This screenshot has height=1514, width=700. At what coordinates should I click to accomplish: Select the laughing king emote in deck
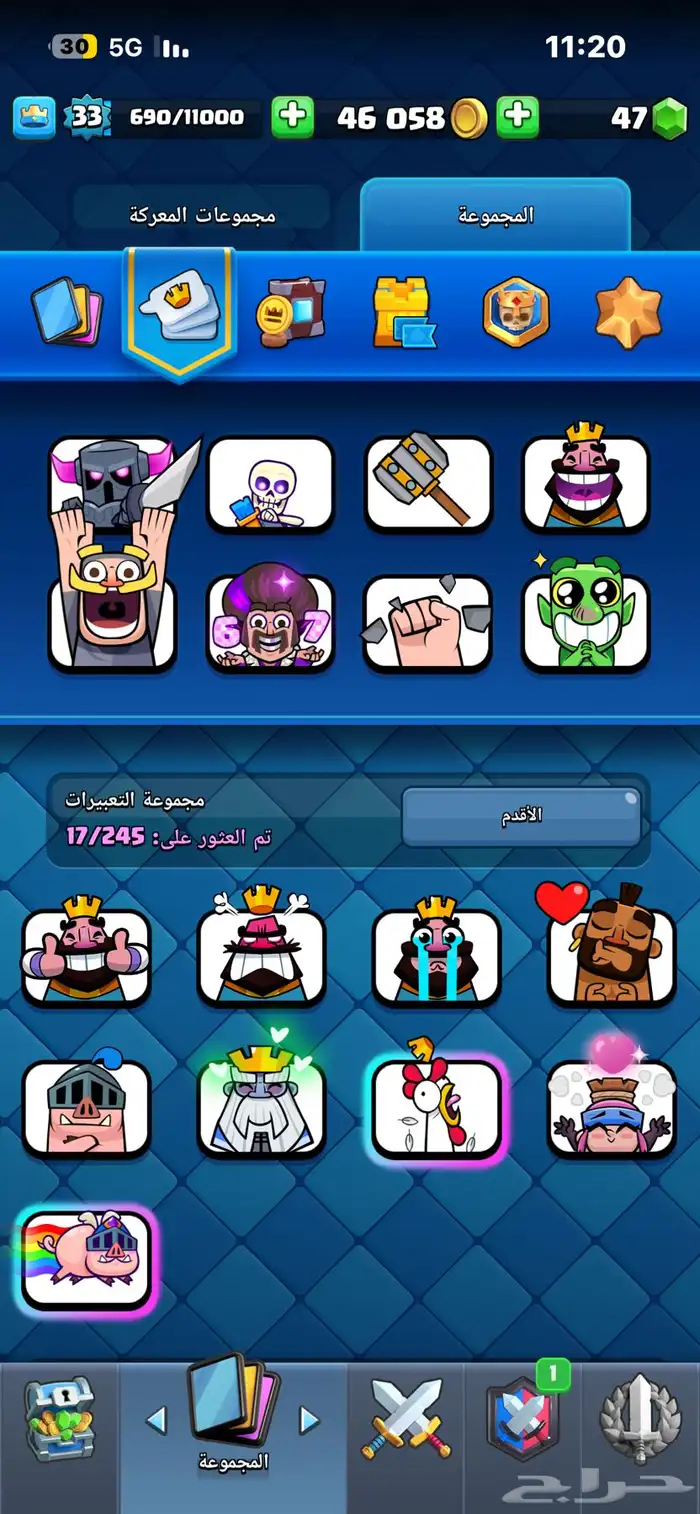(x=585, y=482)
